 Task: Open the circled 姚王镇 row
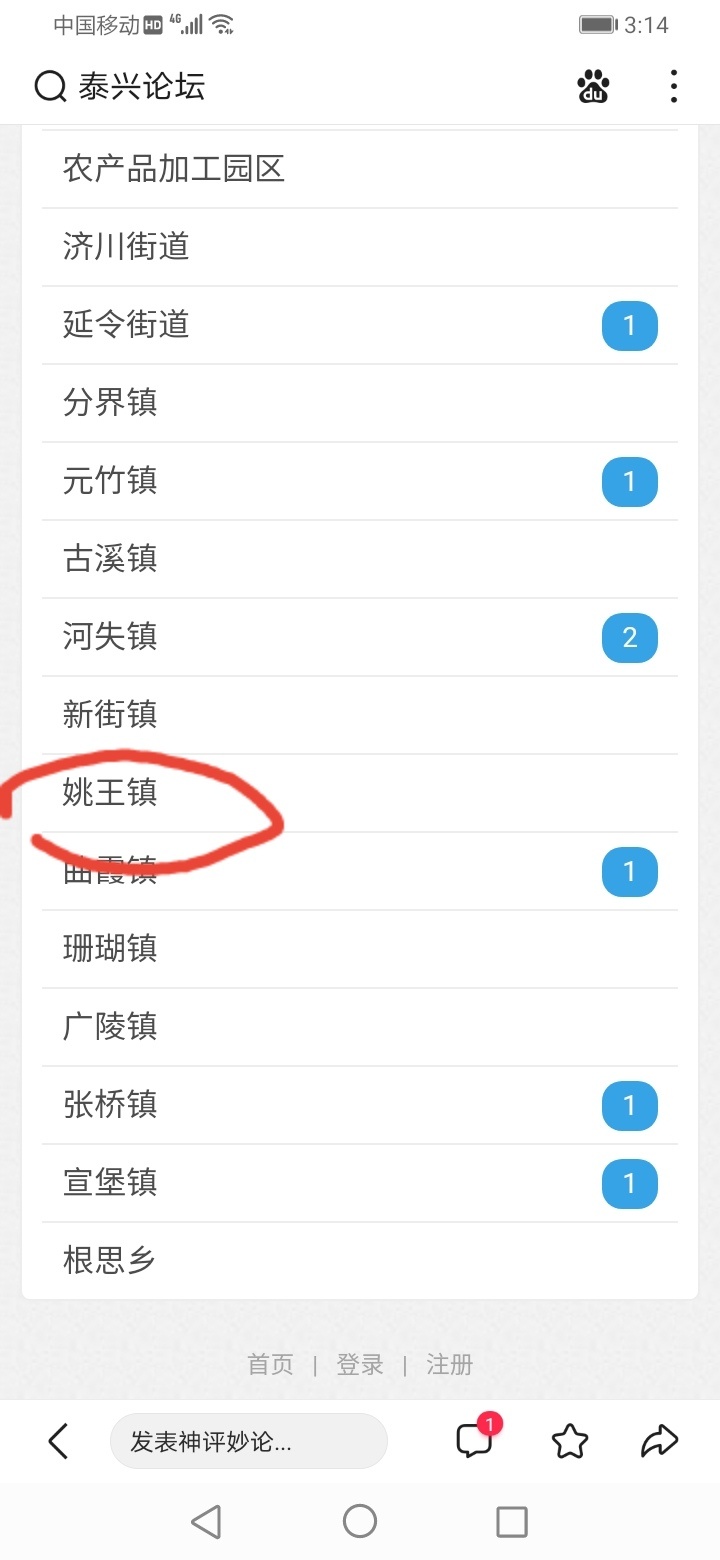tap(360, 793)
